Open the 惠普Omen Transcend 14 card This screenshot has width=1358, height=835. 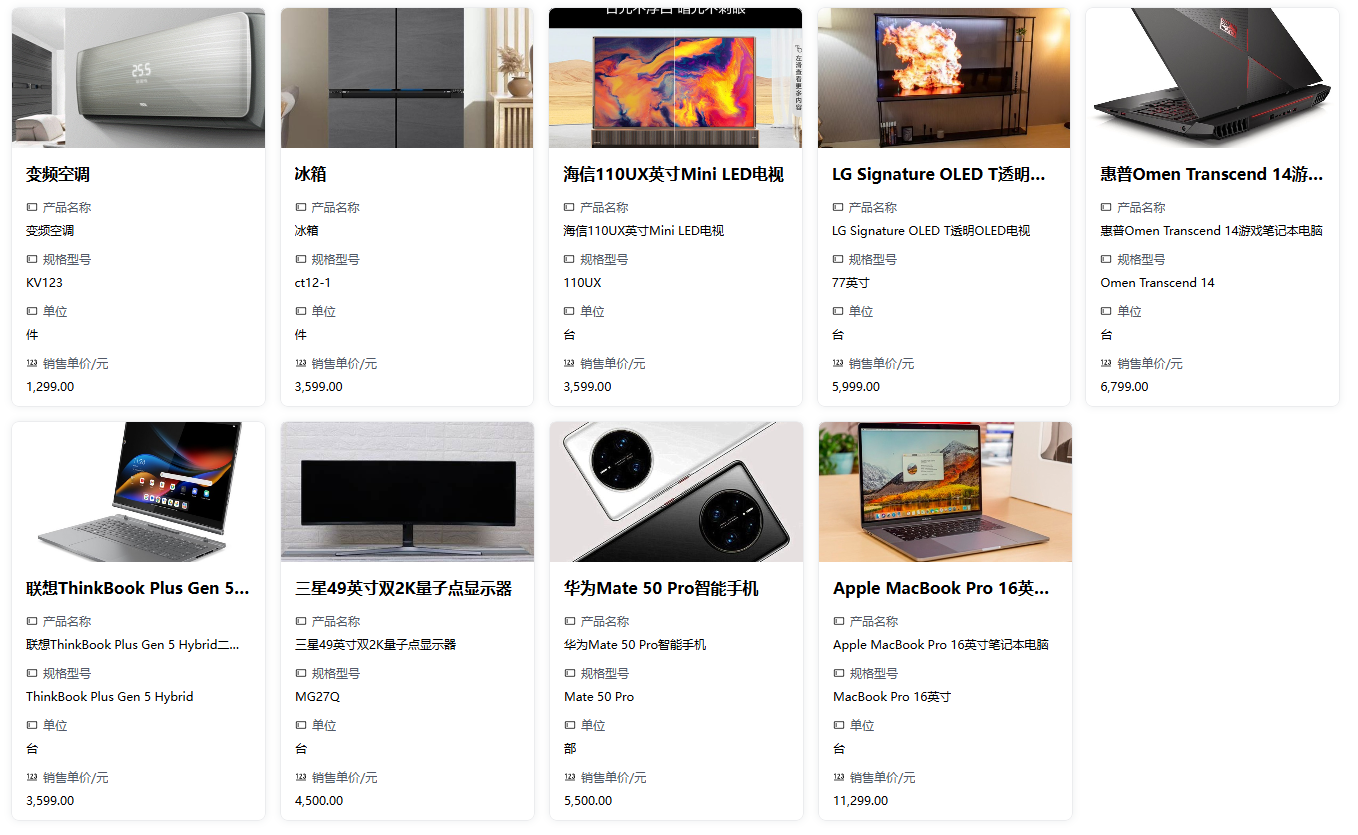(x=1211, y=174)
